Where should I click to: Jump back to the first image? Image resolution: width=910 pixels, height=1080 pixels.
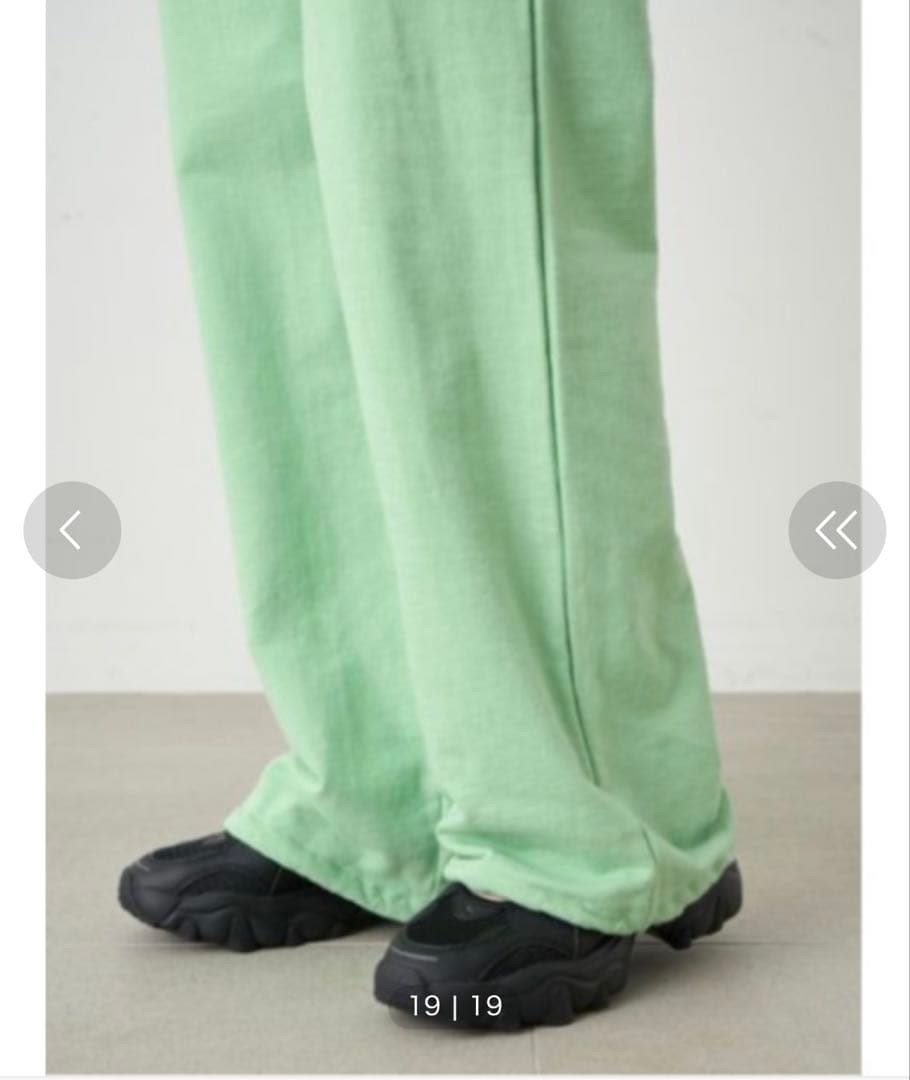click(837, 530)
